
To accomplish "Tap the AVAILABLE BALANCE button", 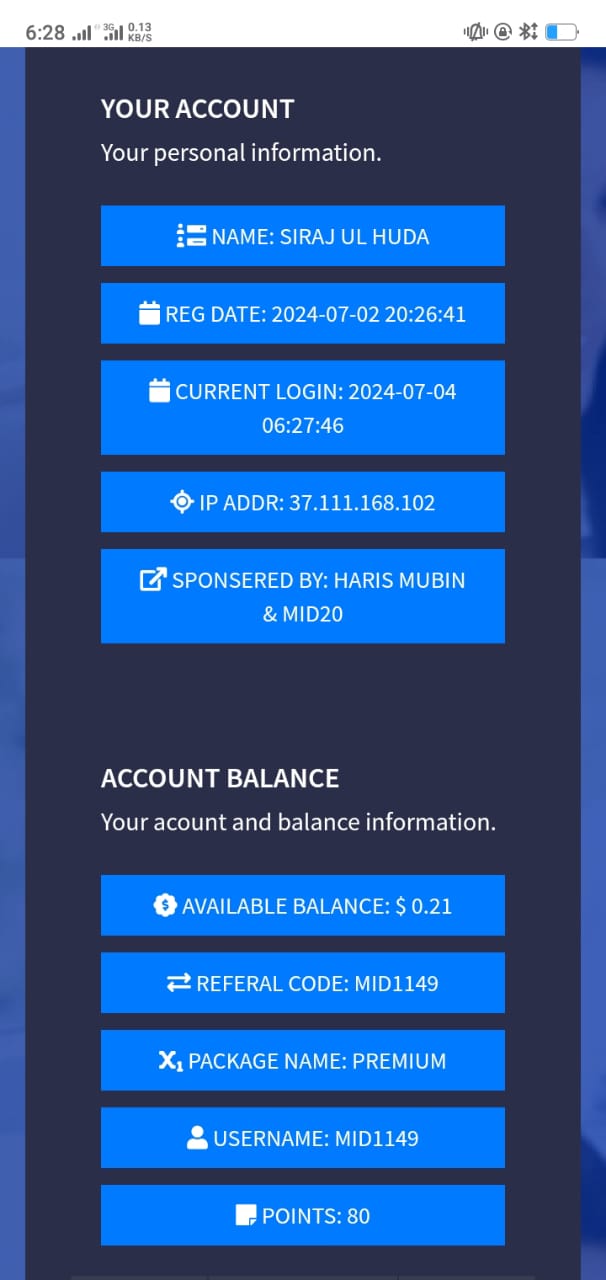I will 302,905.
